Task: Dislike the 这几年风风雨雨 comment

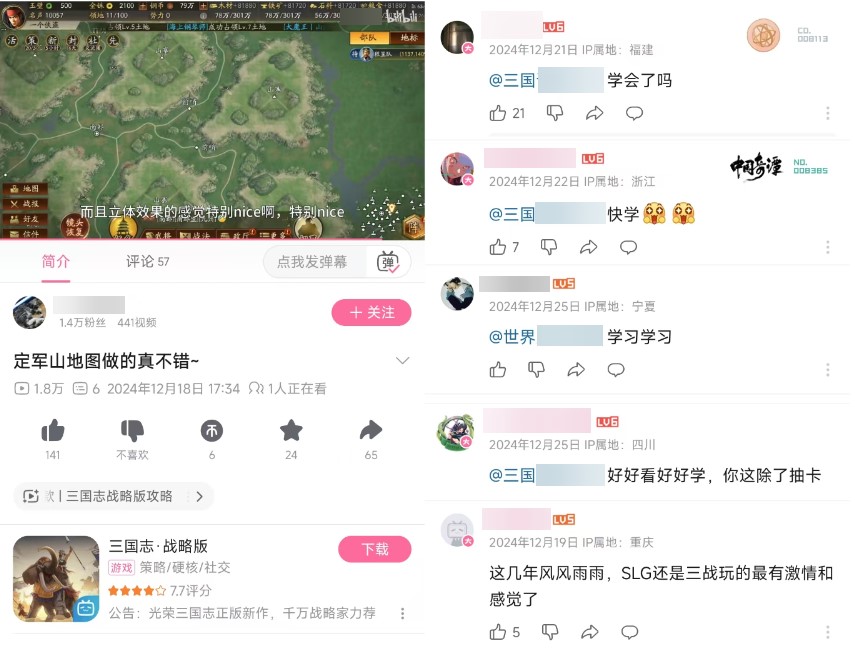Action: 549,632
